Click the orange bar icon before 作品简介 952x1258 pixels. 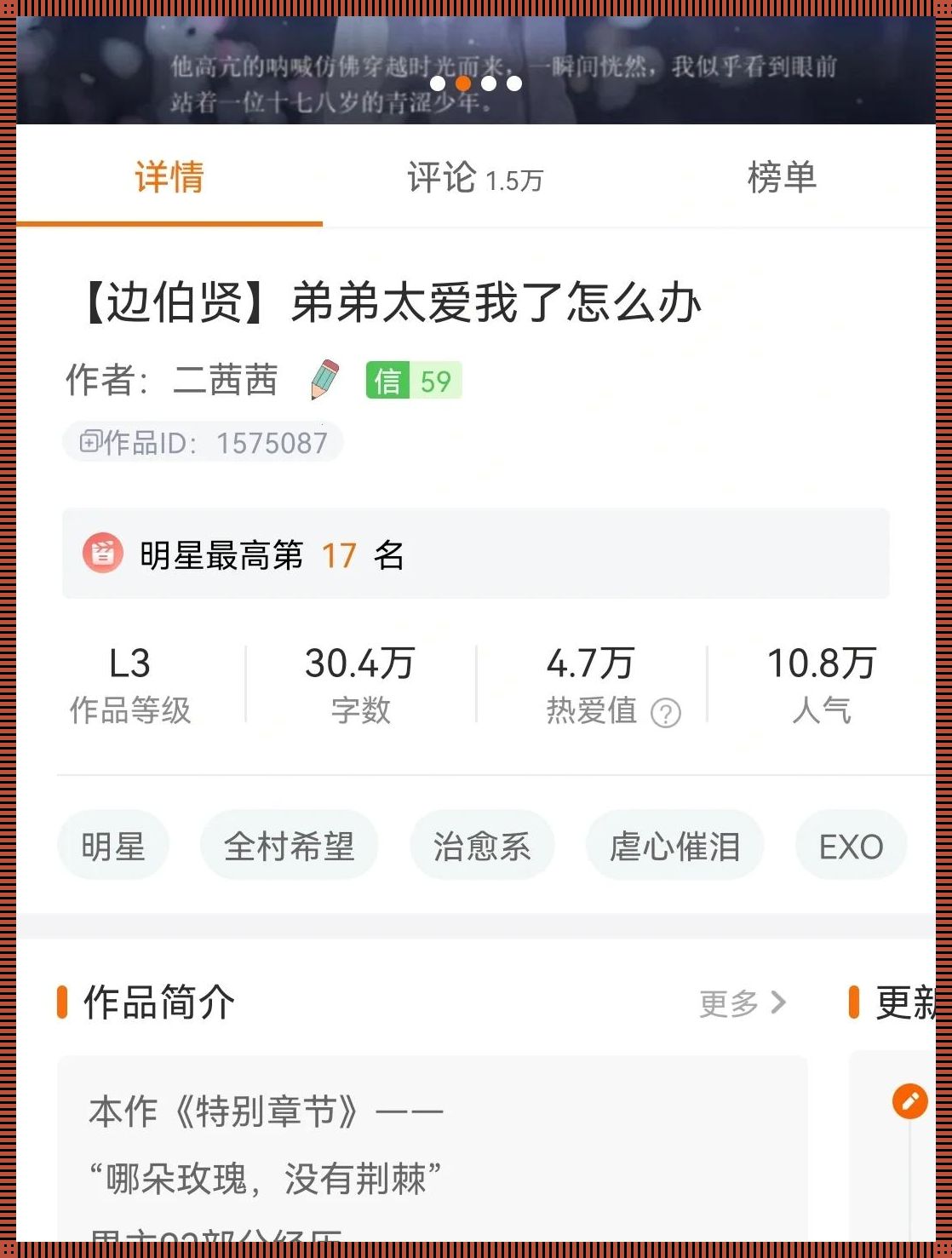[63, 1003]
